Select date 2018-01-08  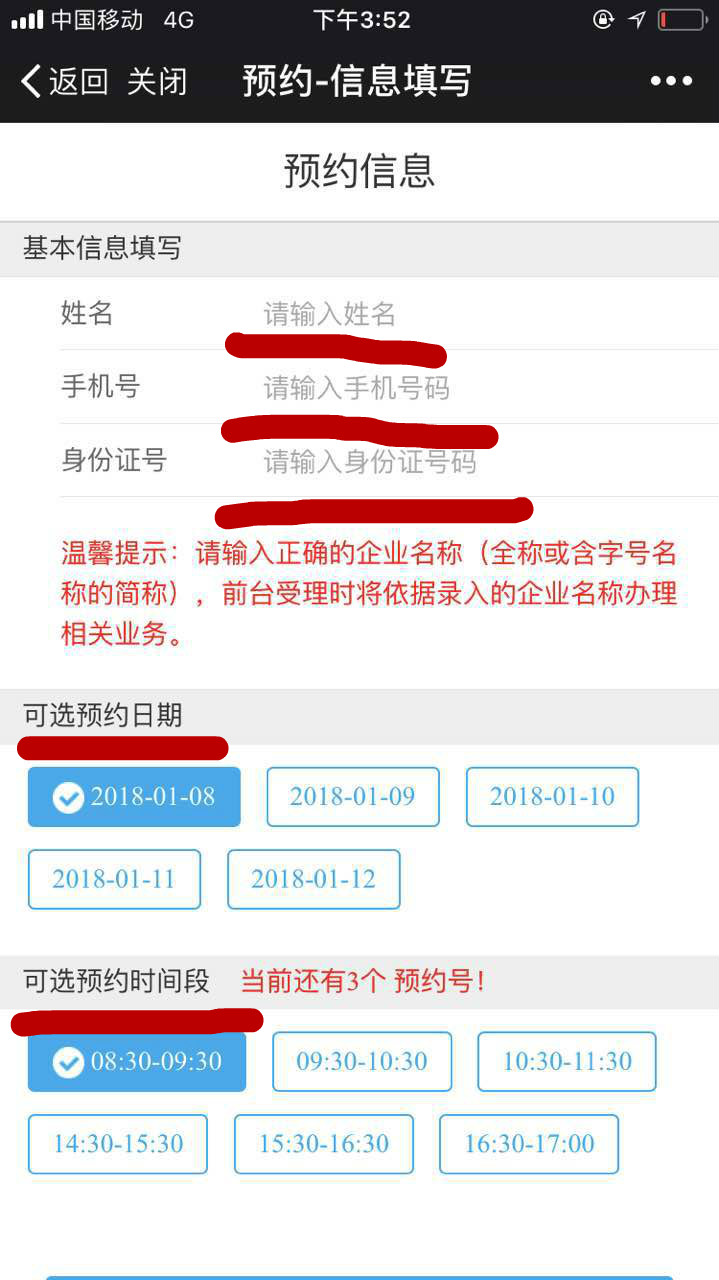coord(134,797)
